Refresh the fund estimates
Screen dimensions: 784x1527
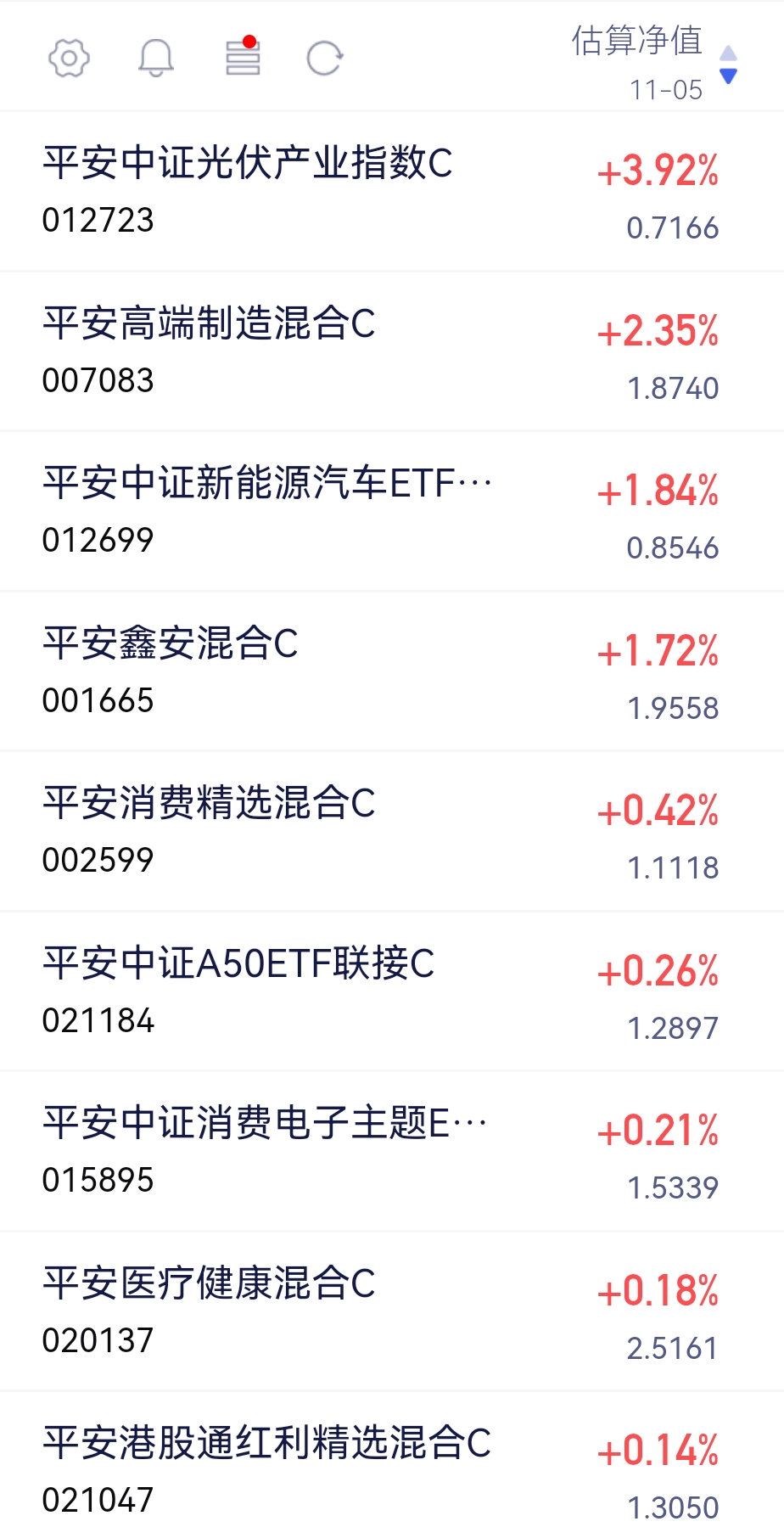coord(324,59)
